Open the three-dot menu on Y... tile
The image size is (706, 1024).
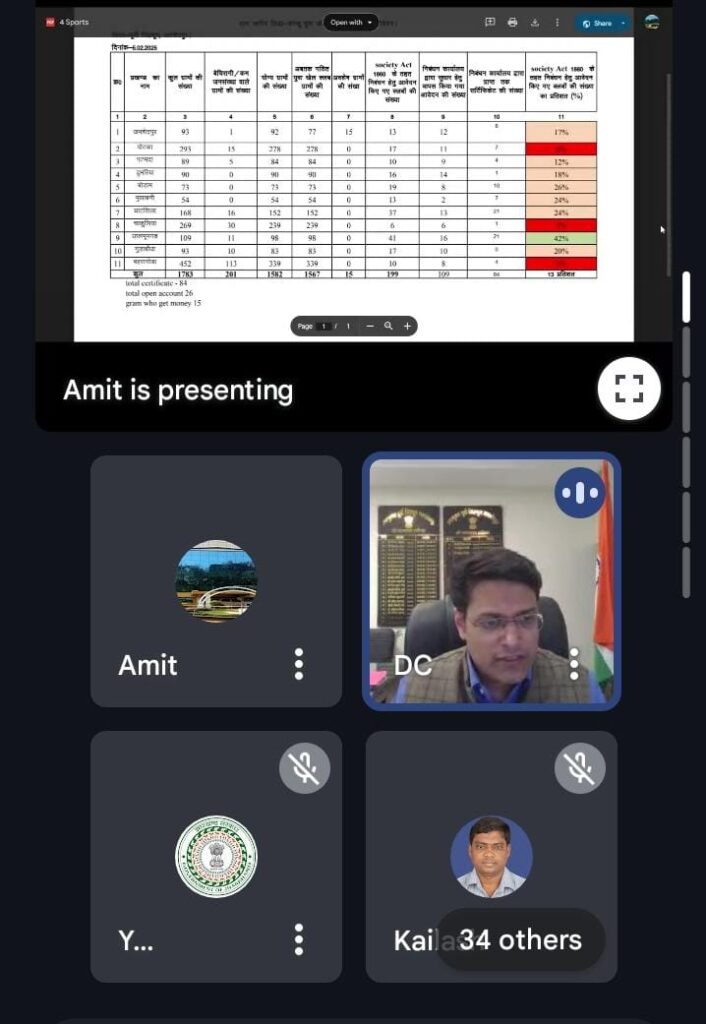[298, 939]
